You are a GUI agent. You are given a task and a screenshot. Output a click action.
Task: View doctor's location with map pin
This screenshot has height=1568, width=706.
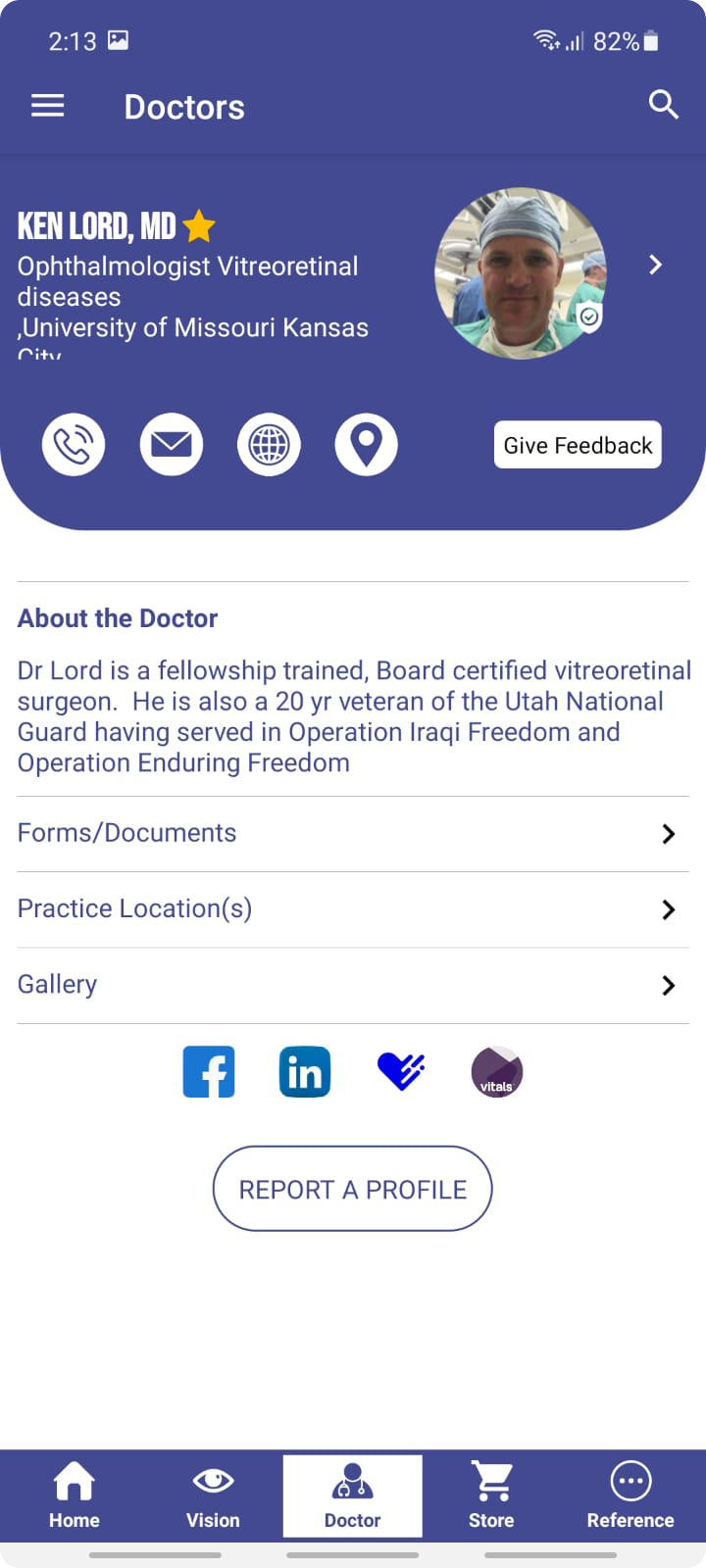[366, 445]
